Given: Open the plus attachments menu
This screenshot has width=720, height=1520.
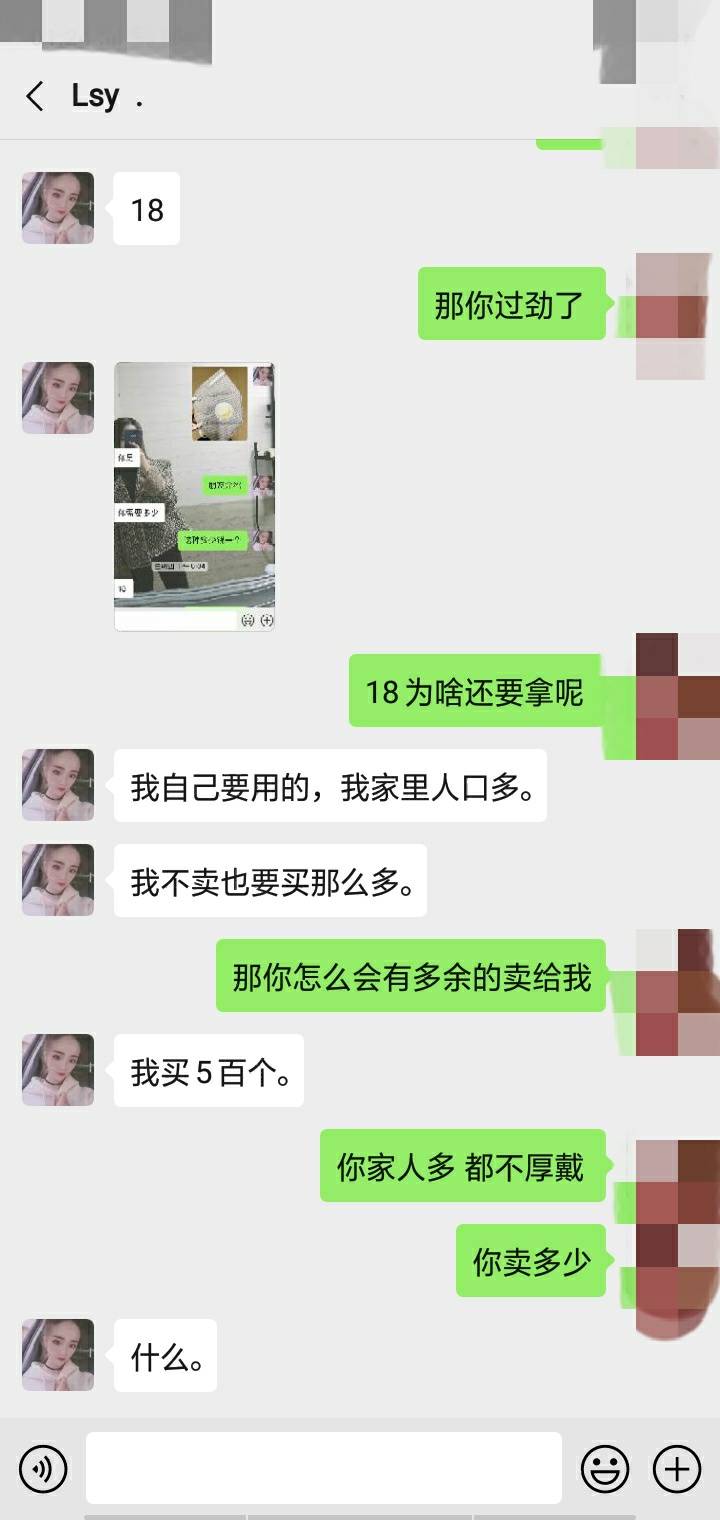Looking at the screenshot, I should (x=677, y=1469).
